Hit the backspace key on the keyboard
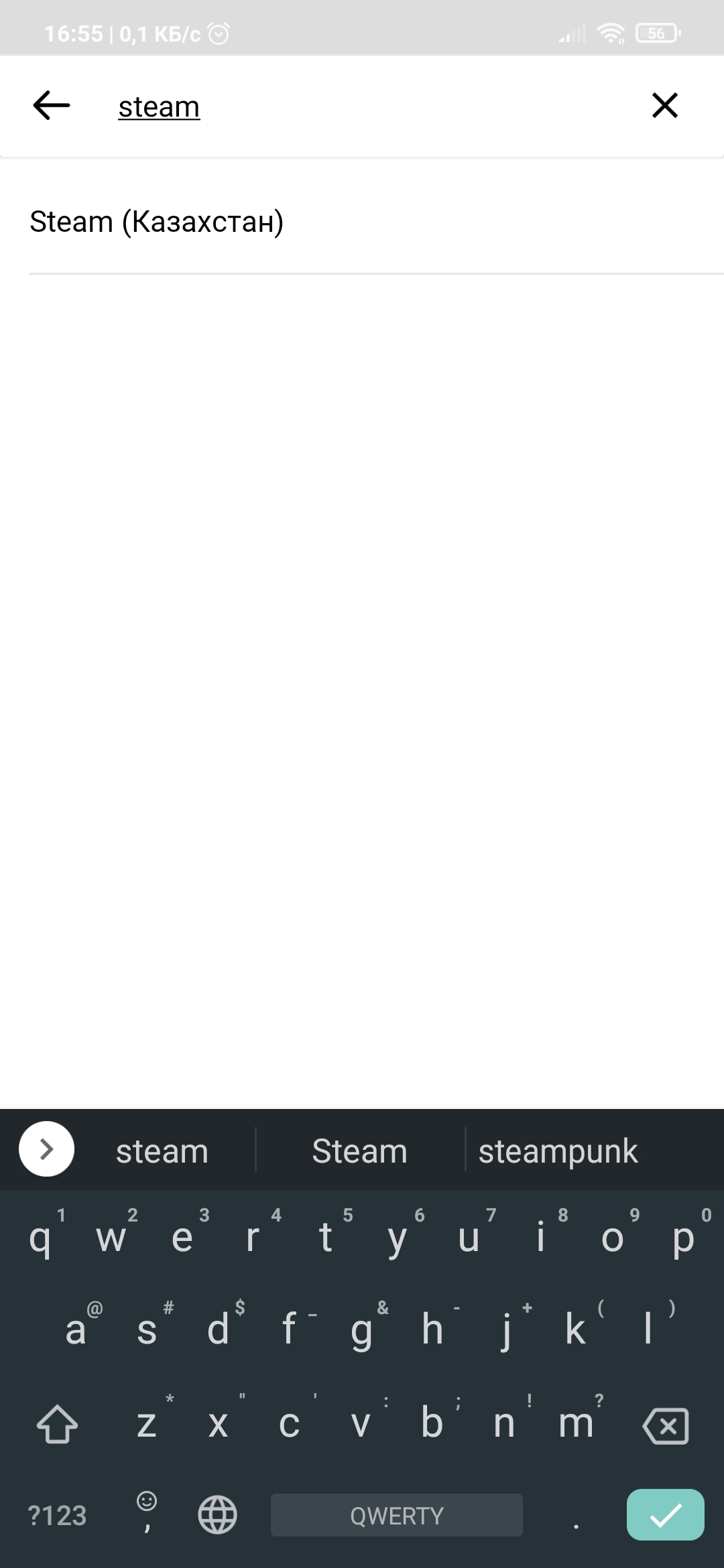 tap(665, 1425)
